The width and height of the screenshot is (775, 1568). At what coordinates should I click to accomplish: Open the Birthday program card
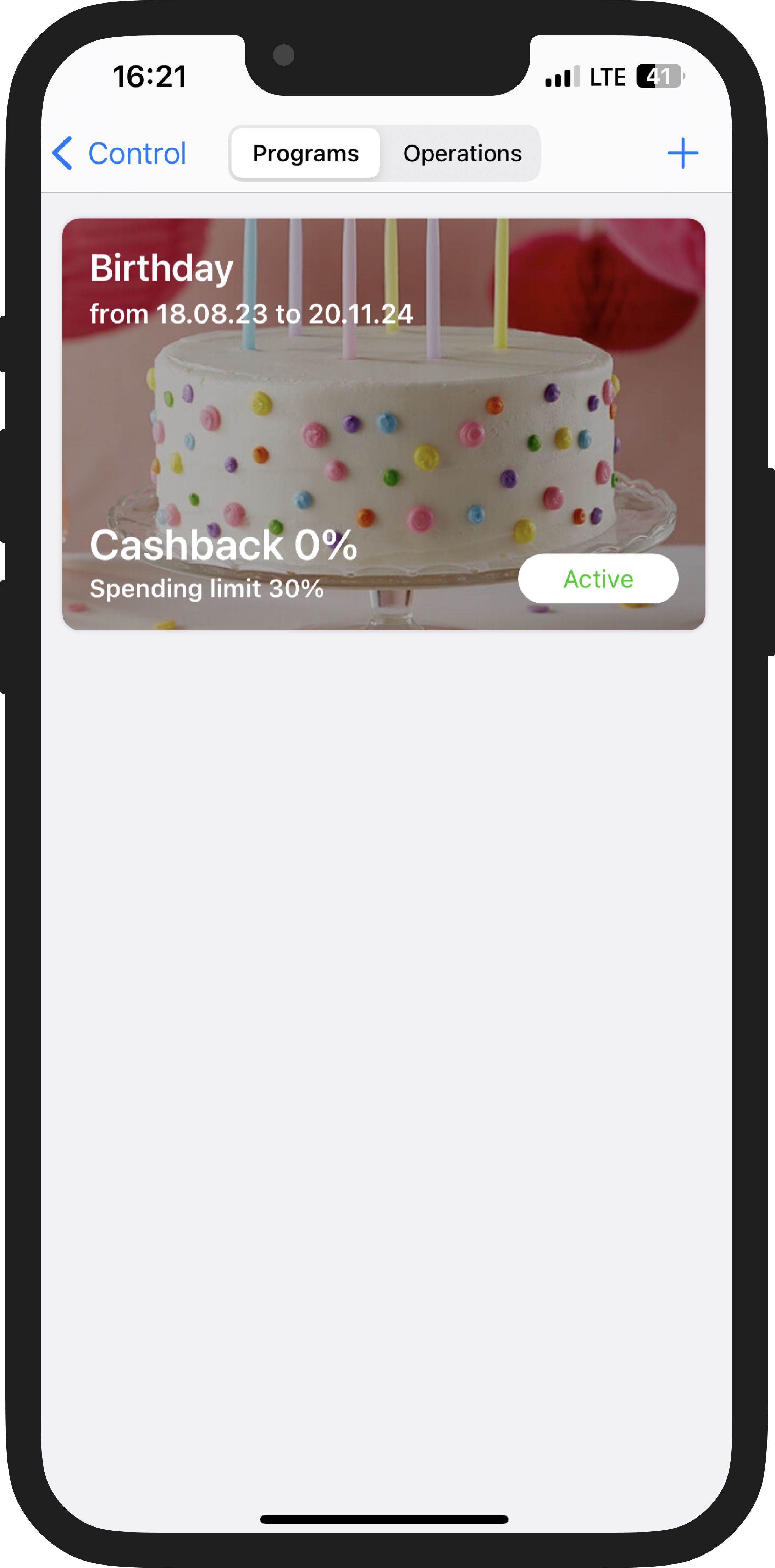[x=383, y=424]
